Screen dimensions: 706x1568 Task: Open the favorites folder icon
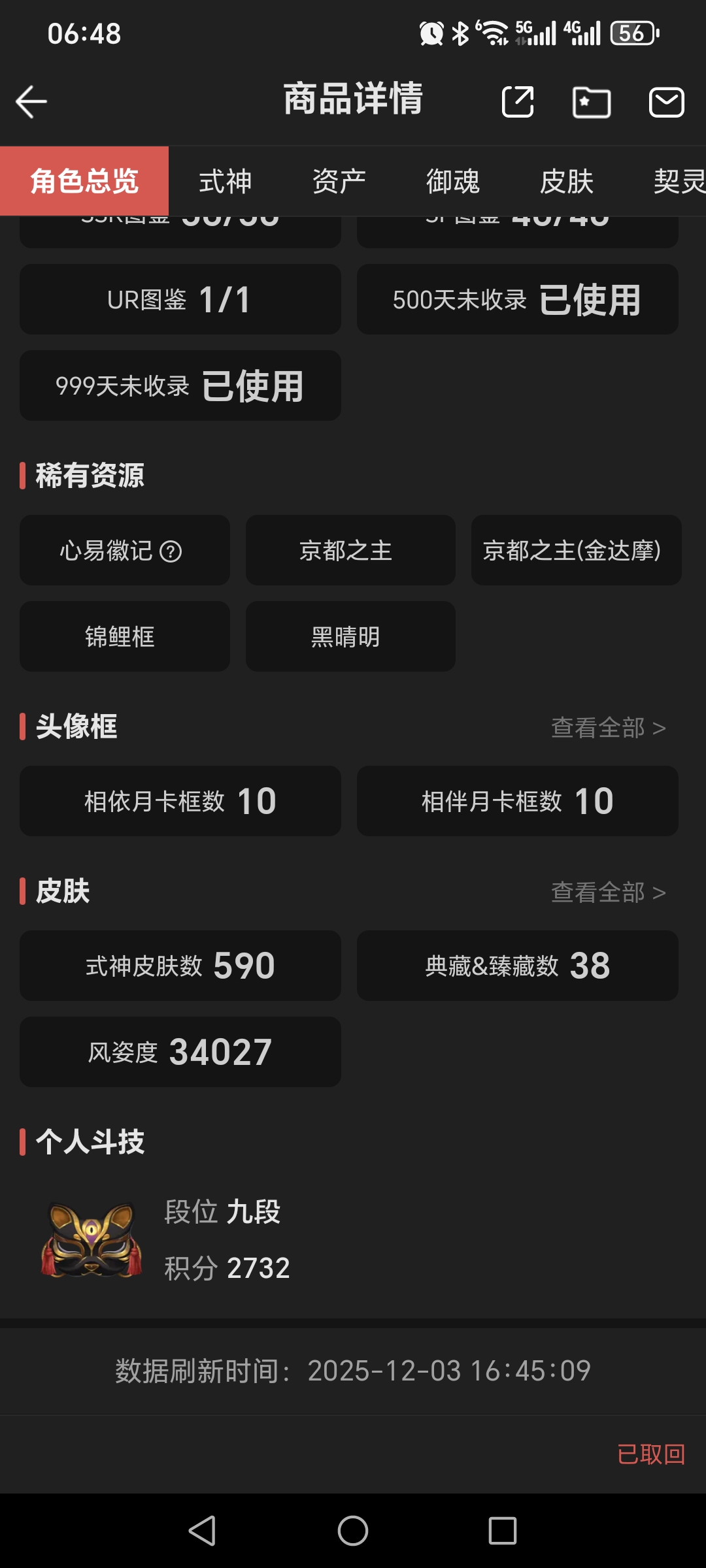592,102
